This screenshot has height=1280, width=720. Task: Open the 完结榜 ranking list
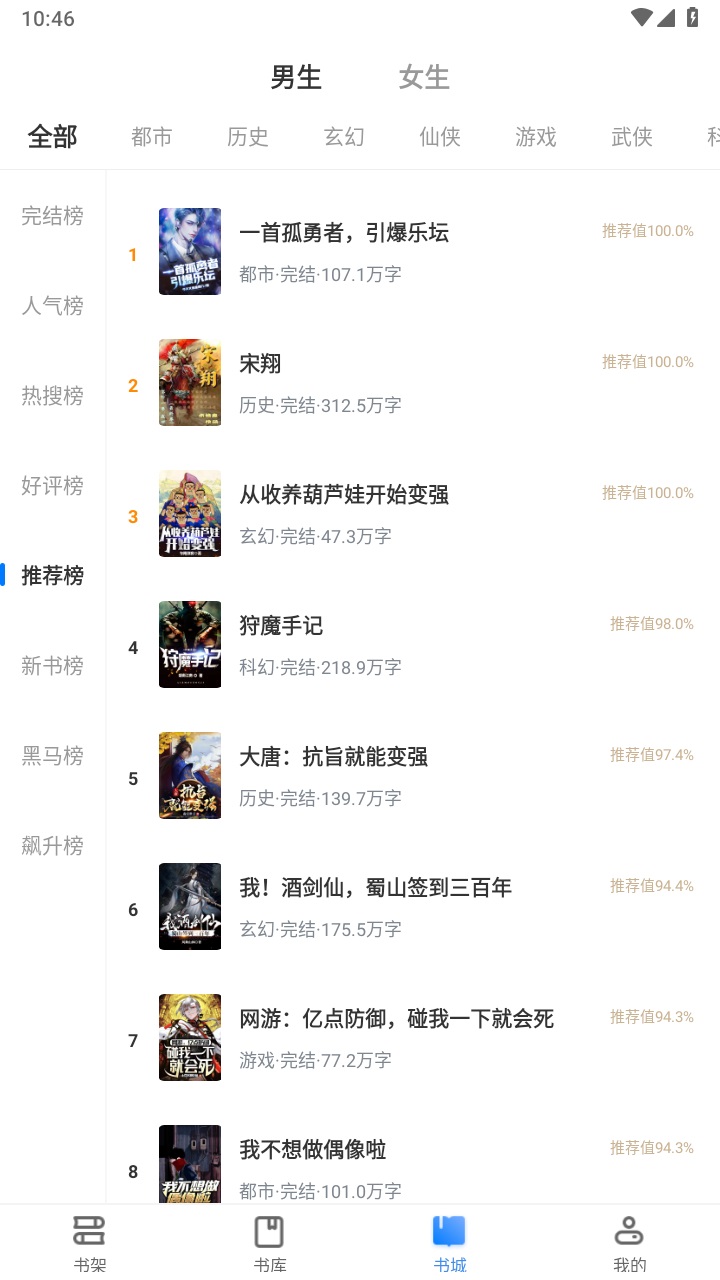(x=53, y=216)
